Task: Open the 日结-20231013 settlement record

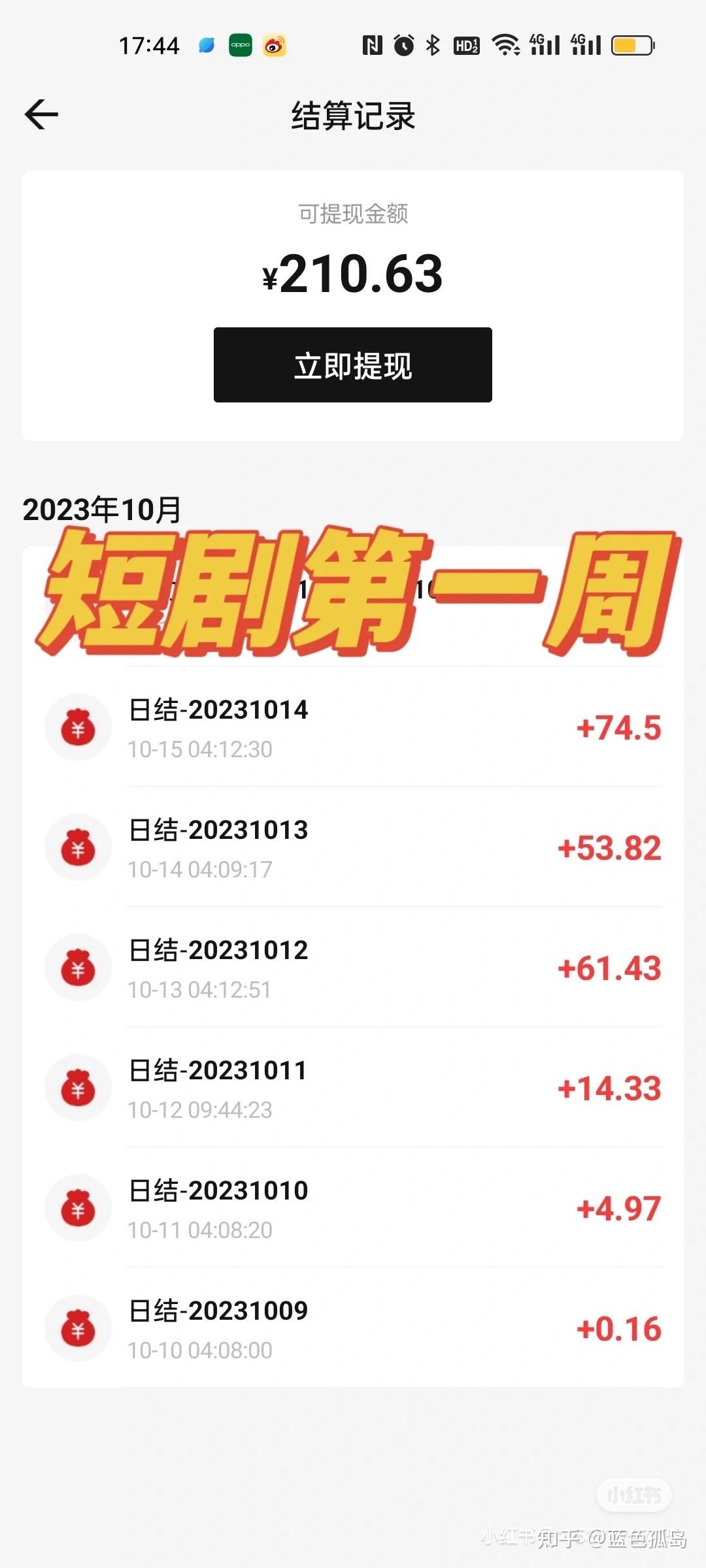Action: click(353, 847)
